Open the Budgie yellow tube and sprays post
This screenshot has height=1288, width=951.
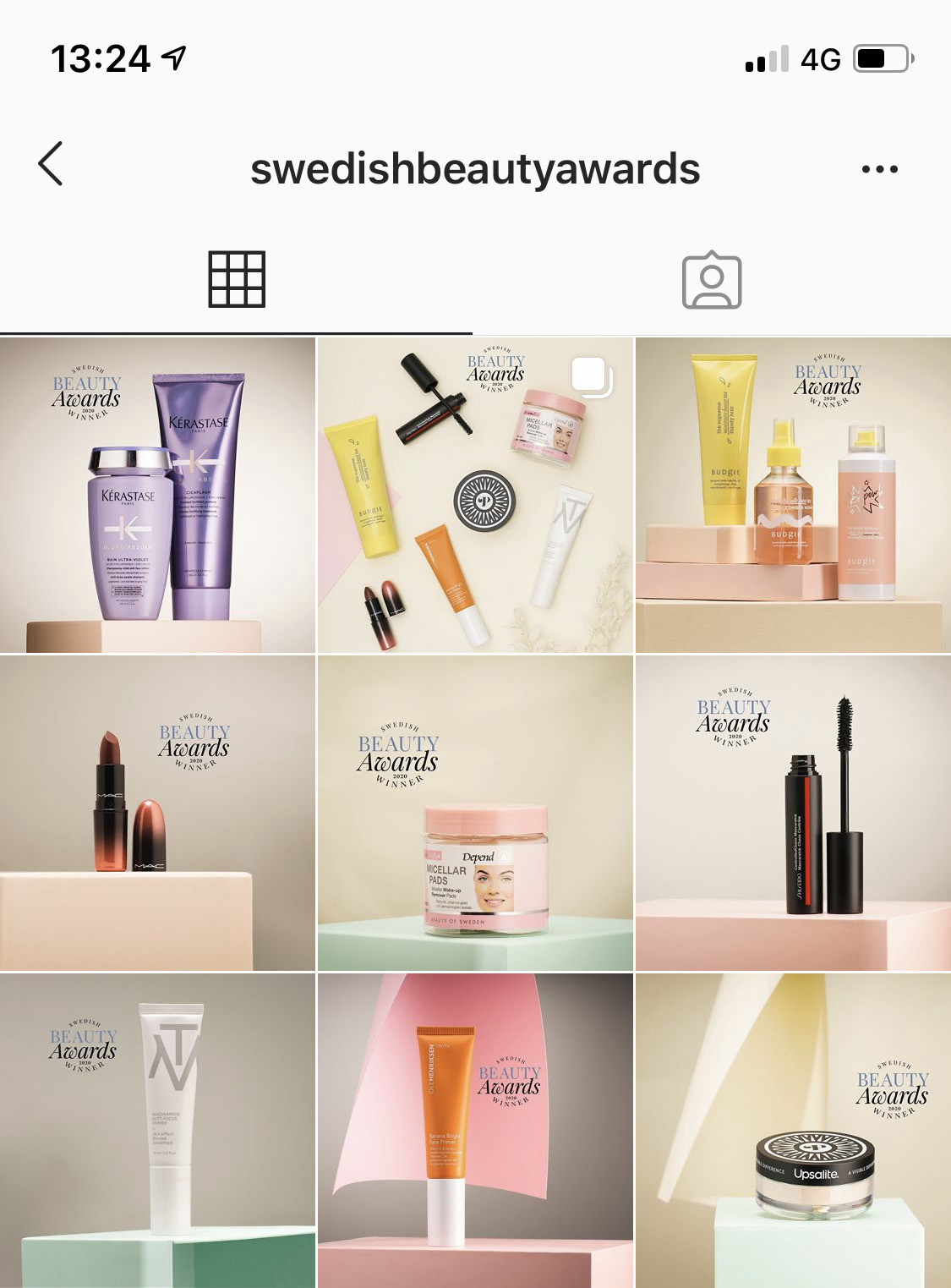point(793,496)
